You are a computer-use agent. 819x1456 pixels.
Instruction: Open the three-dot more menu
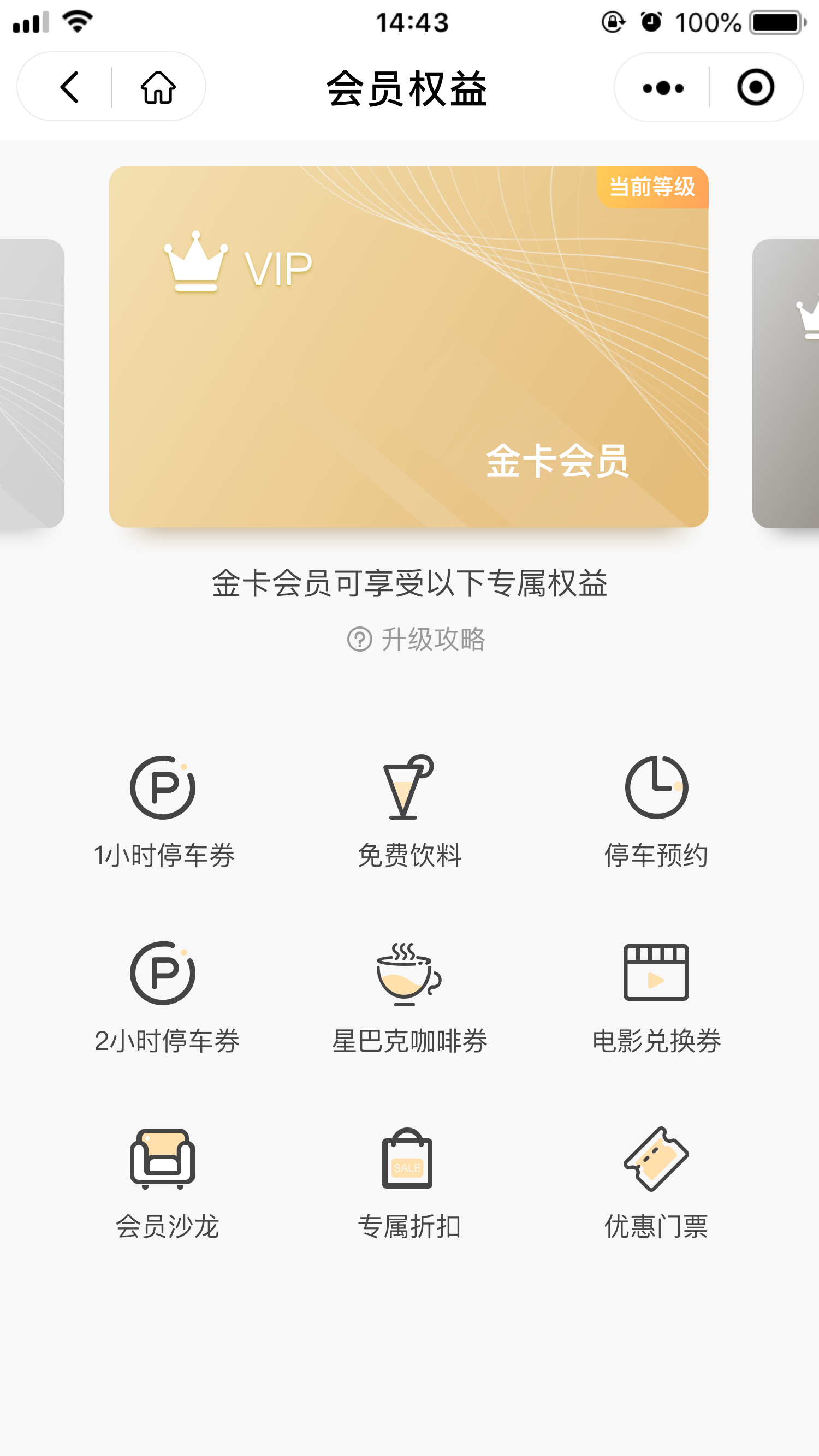pyautogui.click(x=663, y=88)
